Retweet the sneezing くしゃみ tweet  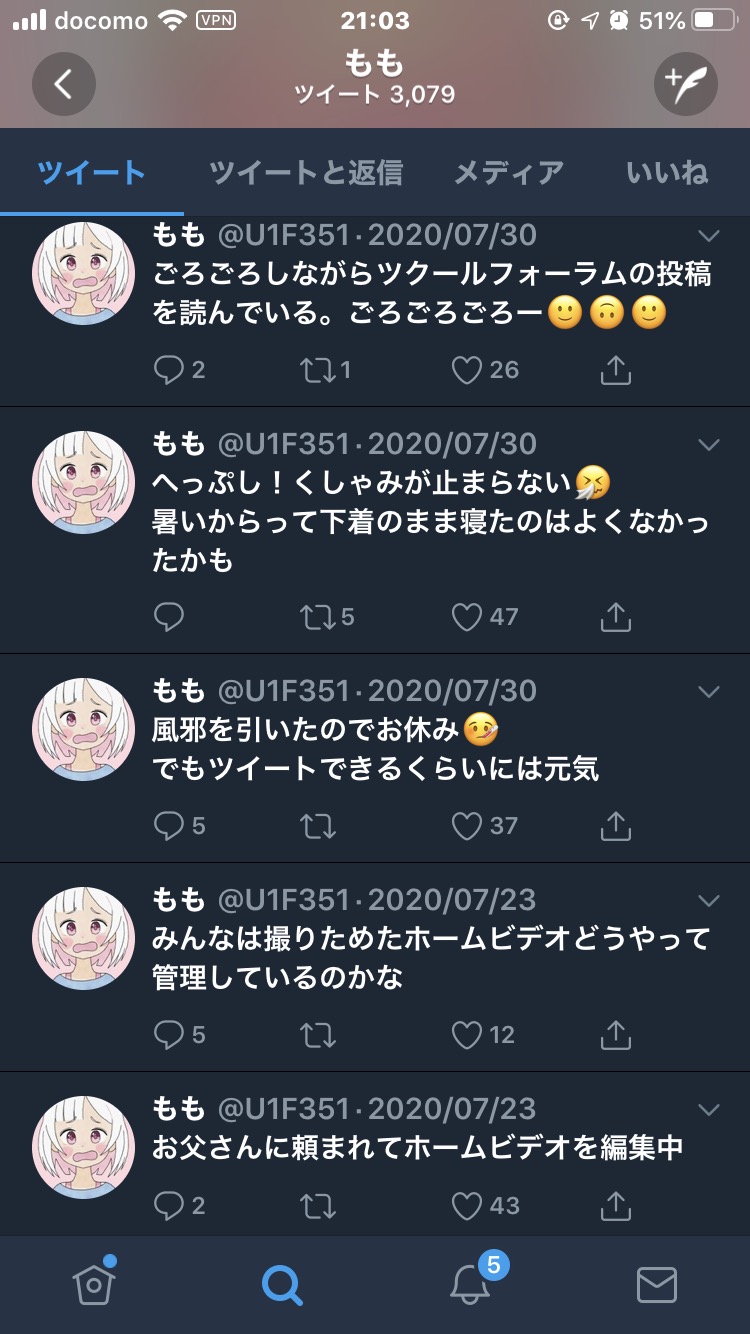[328, 616]
